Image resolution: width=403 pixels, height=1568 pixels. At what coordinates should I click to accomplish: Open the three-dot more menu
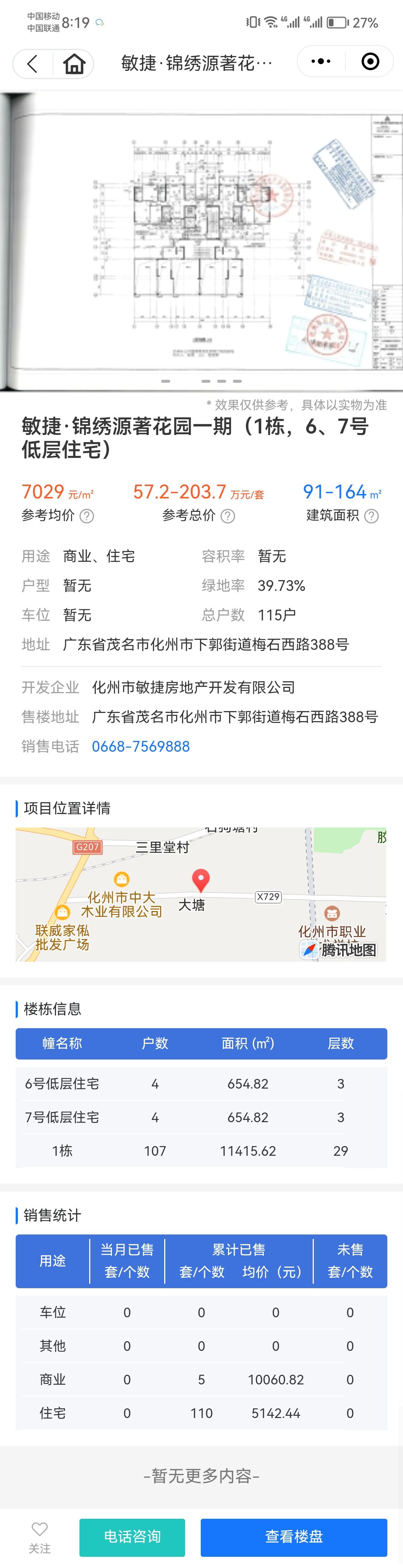[x=321, y=62]
